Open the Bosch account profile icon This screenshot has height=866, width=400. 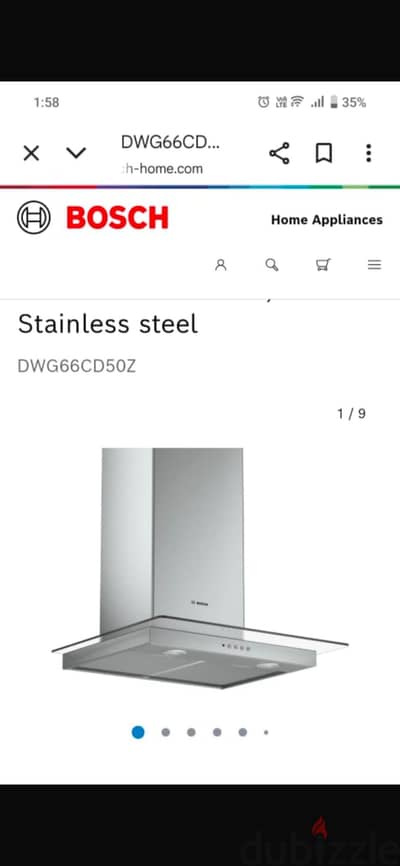pos(221,265)
